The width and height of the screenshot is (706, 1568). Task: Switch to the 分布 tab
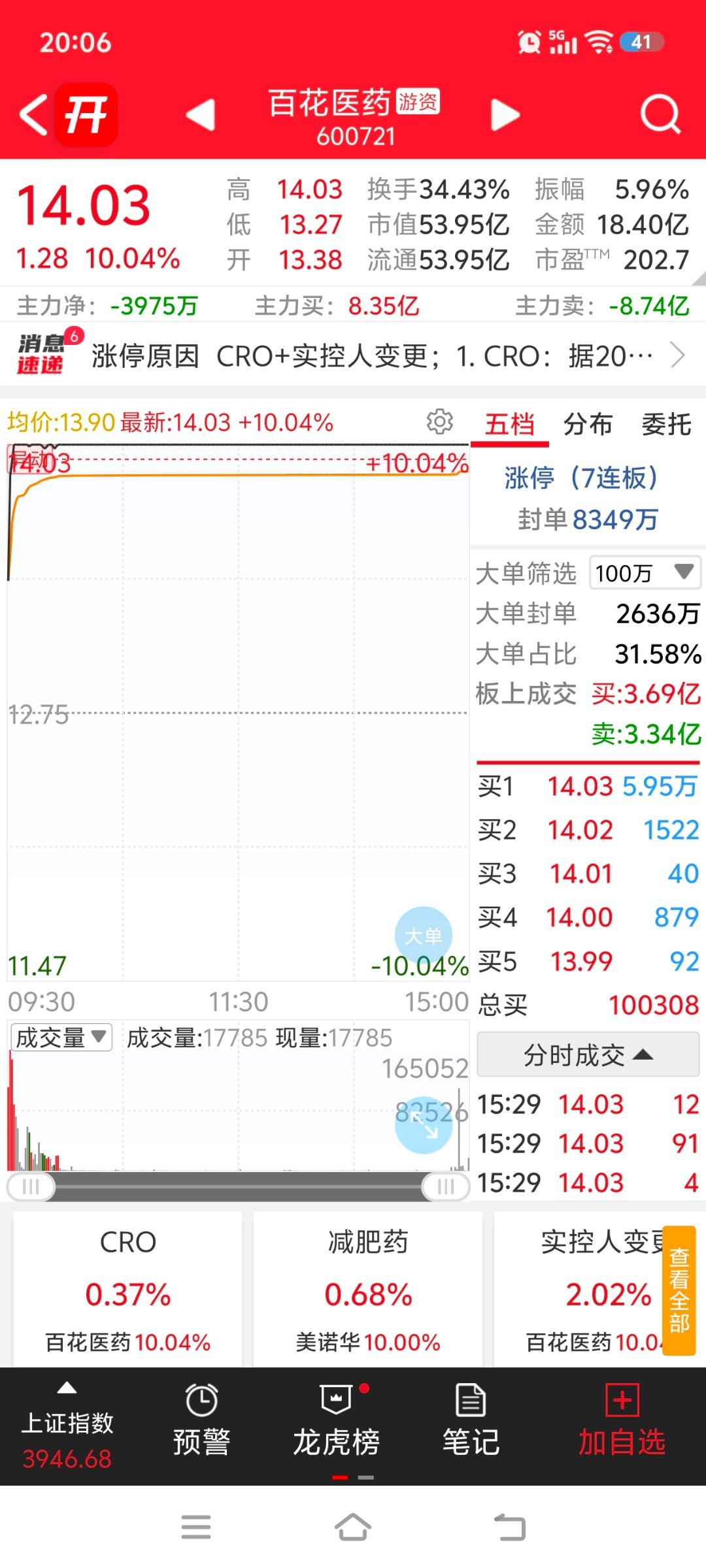(588, 425)
